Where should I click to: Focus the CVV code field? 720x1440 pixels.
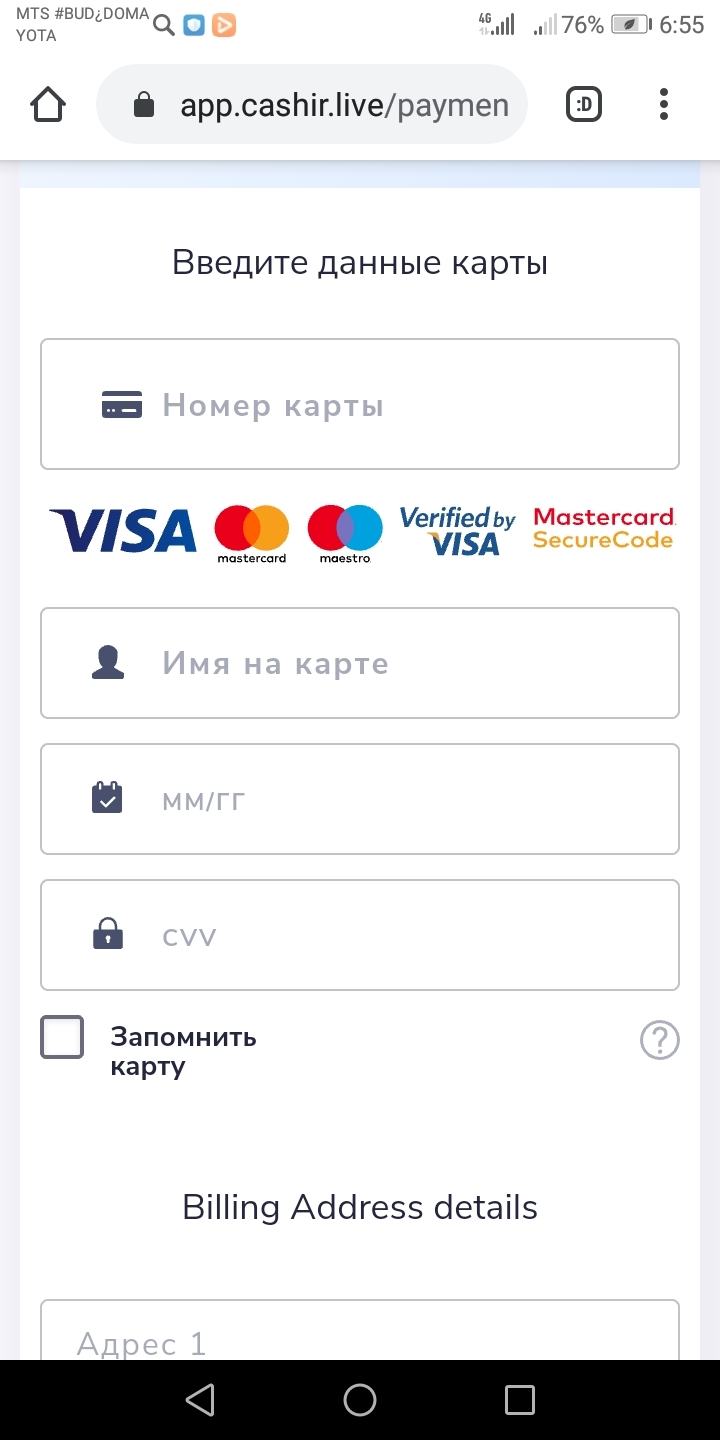pyautogui.click(x=360, y=935)
